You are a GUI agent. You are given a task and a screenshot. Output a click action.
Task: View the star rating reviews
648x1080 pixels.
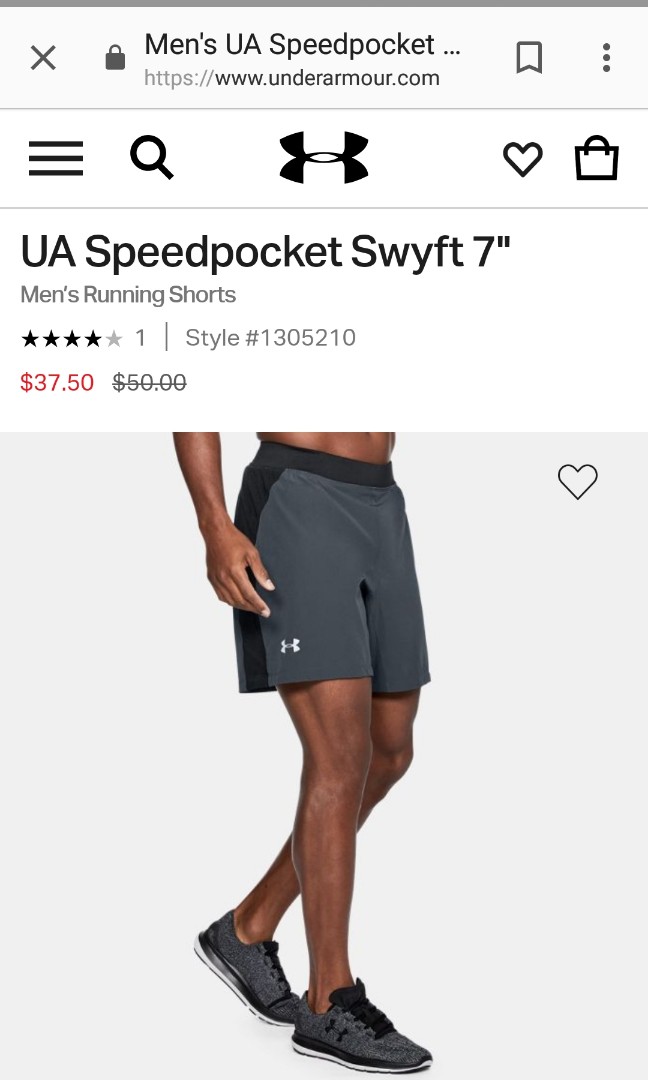[x=72, y=339]
